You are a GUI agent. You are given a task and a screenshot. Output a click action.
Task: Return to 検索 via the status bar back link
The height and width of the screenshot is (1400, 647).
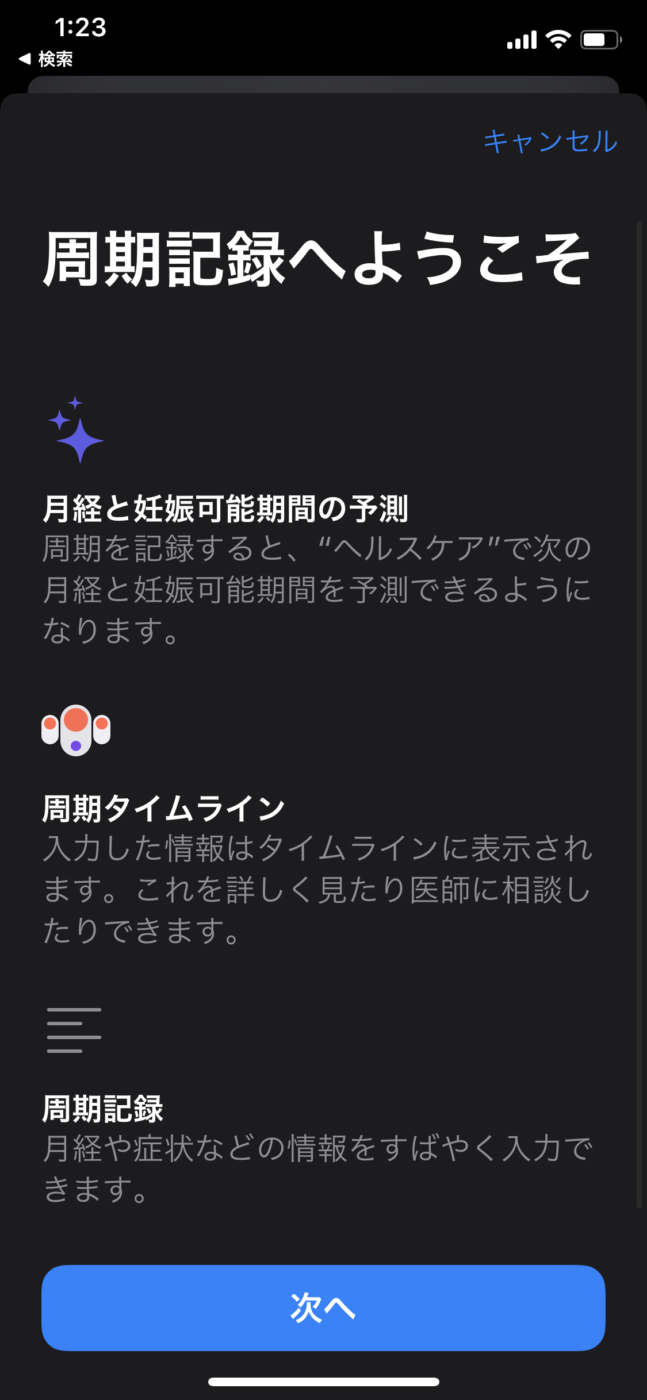(46, 60)
